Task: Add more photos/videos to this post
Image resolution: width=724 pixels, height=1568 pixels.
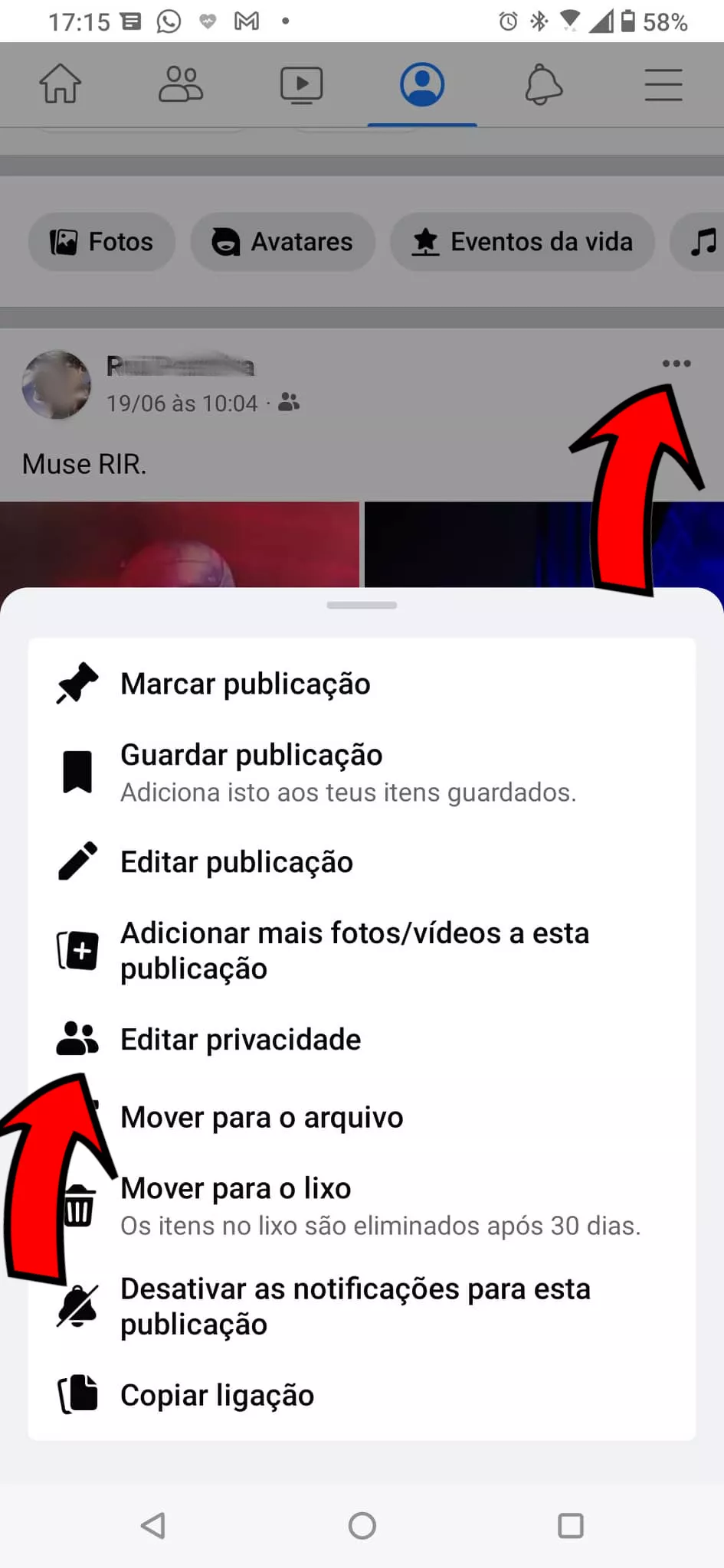Action: tap(354, 950)
